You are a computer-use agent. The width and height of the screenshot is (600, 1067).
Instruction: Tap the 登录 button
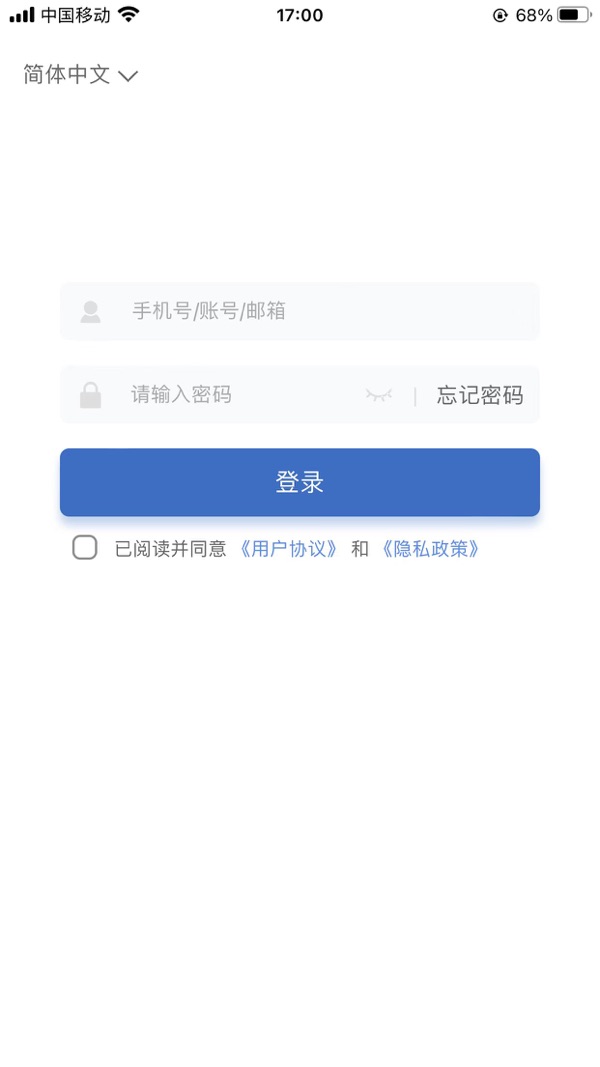(300, 482)
